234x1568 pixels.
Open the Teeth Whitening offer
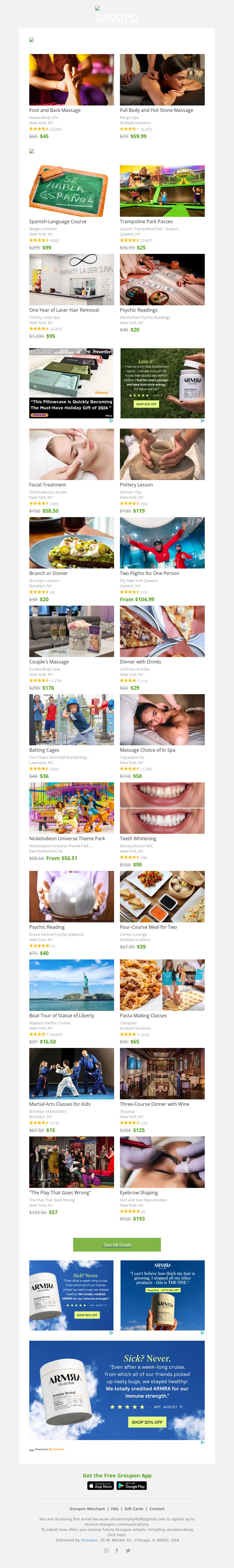162,808
